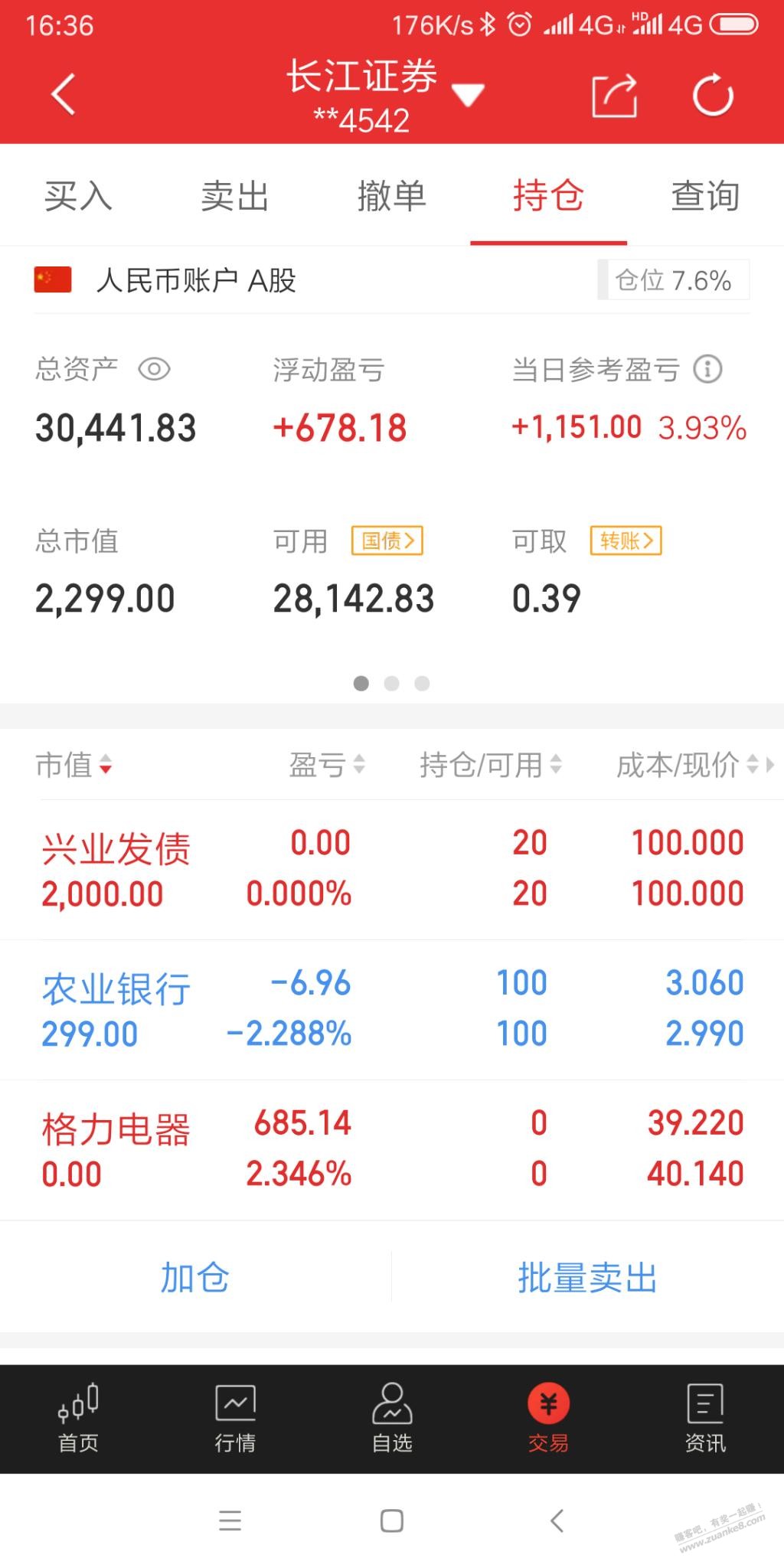Open the 兴业发债 holding row
The width and height of the screenshot is (784, 1568).
pos(392,870)
